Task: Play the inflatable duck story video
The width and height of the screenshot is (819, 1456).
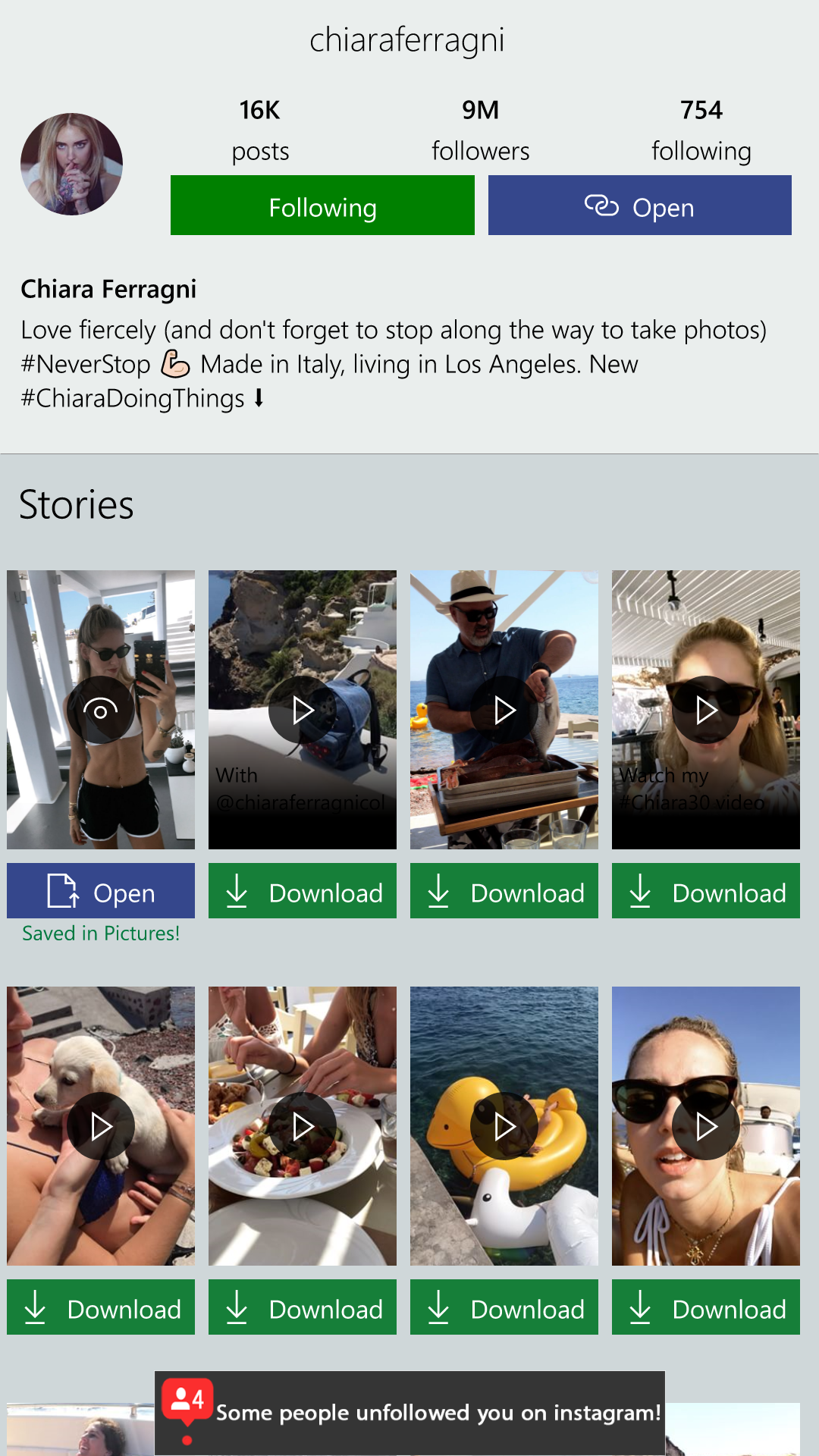Action: pos(504,1126)
